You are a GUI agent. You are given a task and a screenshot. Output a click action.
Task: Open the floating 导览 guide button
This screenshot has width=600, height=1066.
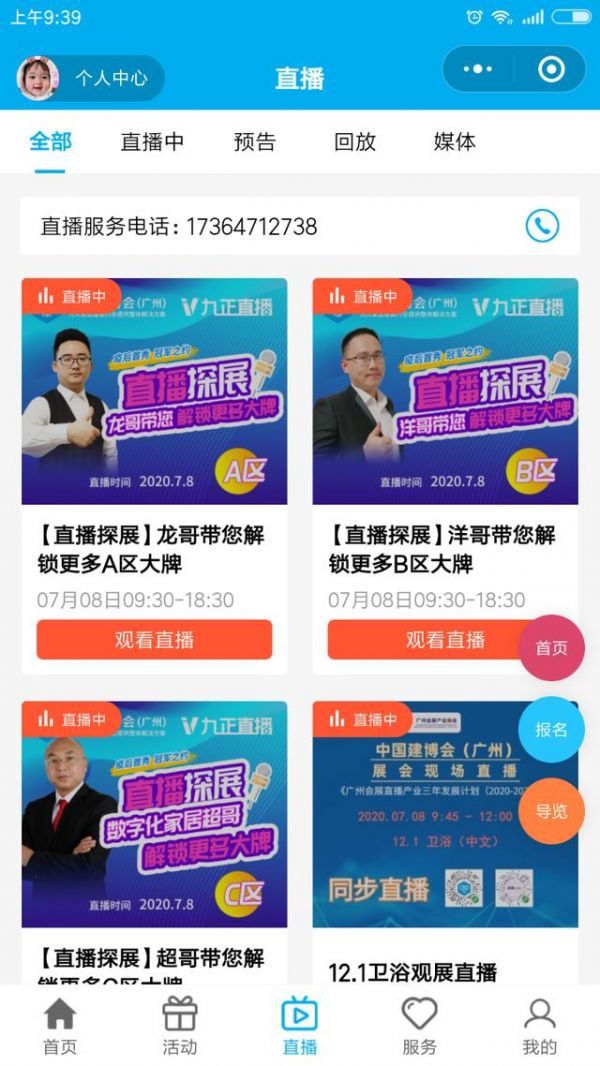pyautogui.click(x=551, y=811)
